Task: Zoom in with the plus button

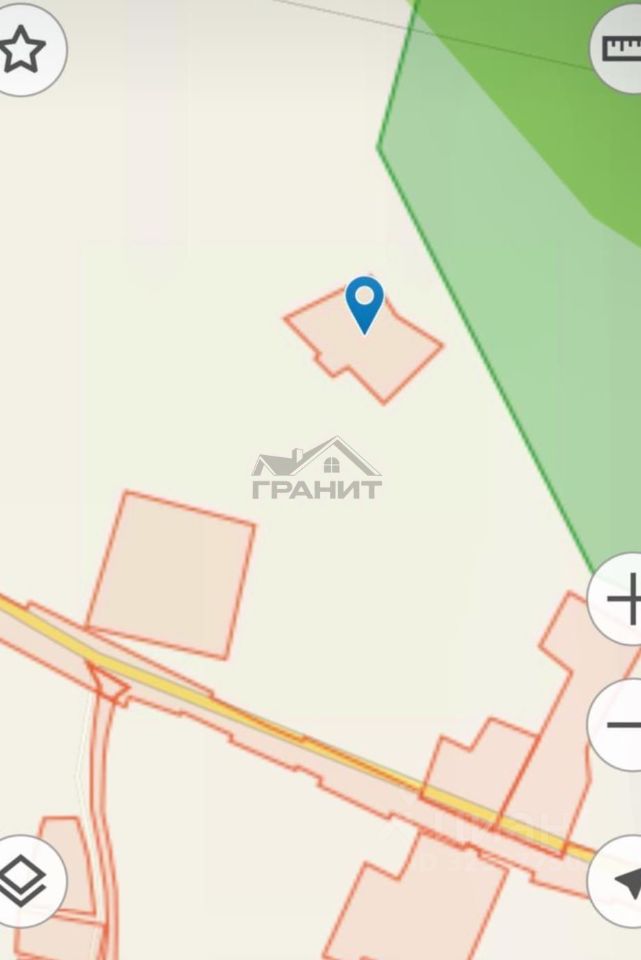Action: point(621,600)
